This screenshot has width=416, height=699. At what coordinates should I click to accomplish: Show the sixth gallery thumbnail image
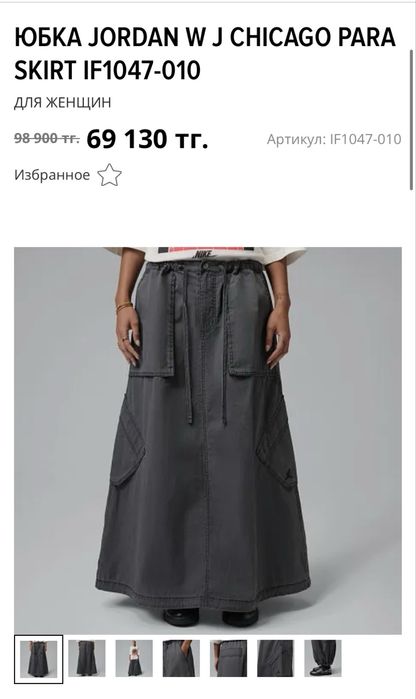276,658
